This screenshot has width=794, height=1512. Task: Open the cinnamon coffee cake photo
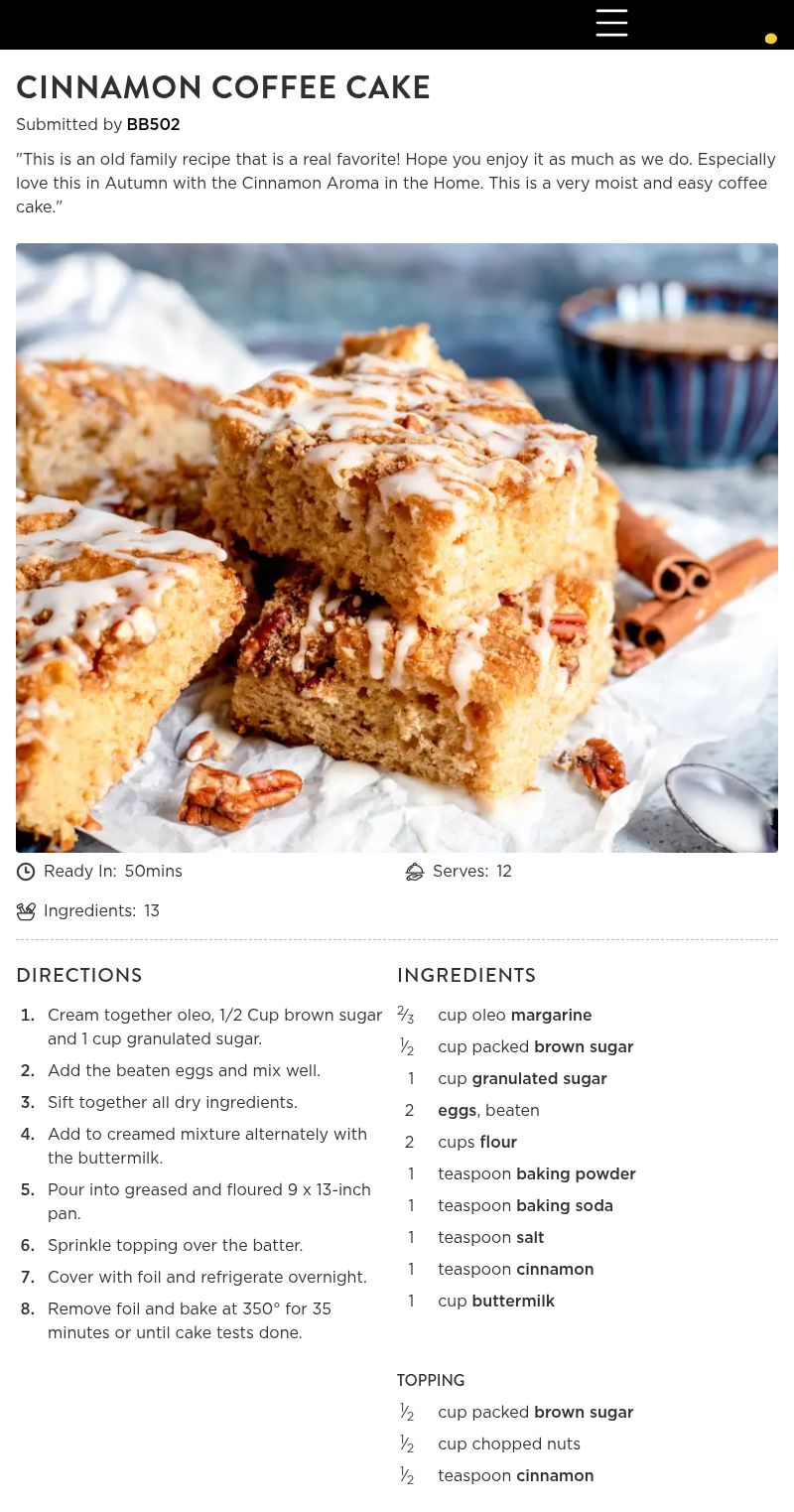click(x=397, y=547)
